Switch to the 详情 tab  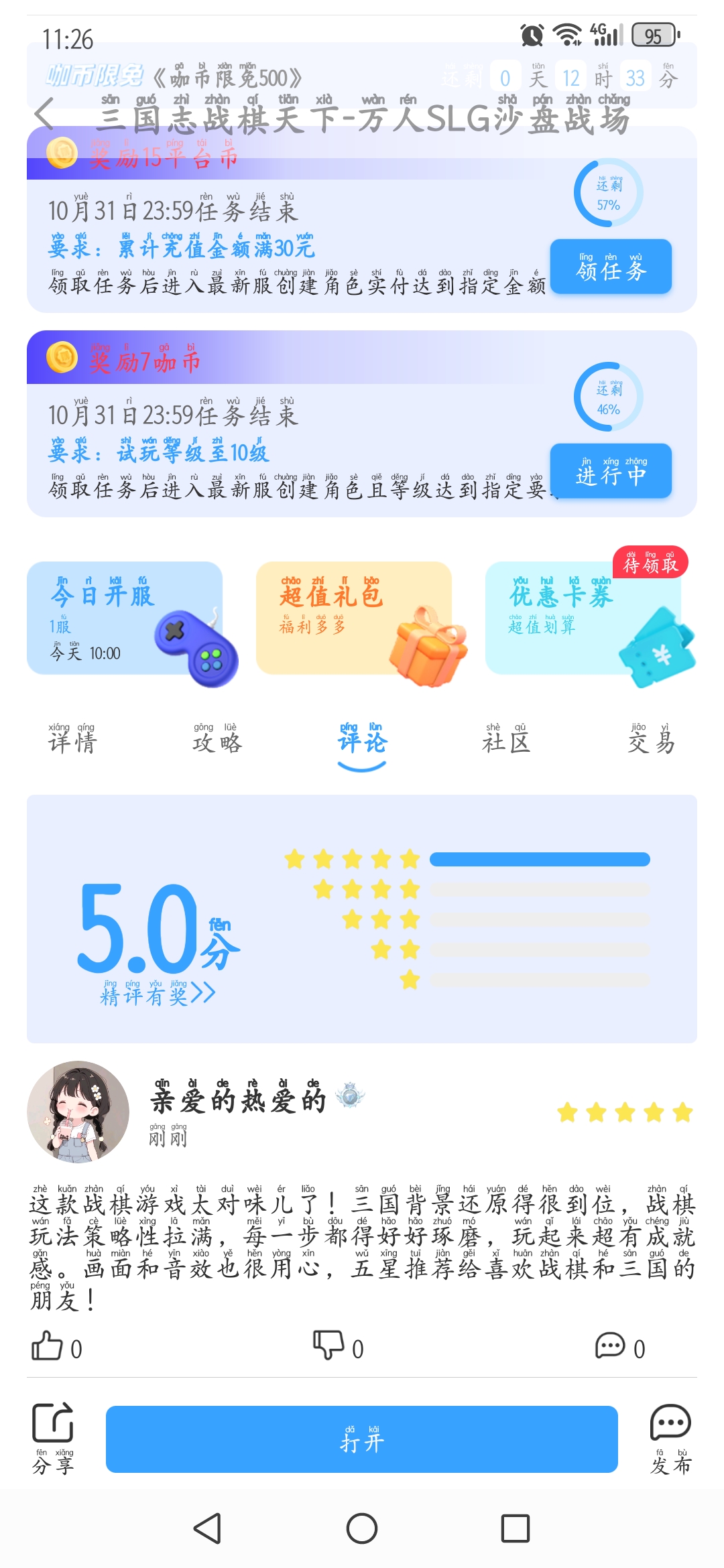72,740
